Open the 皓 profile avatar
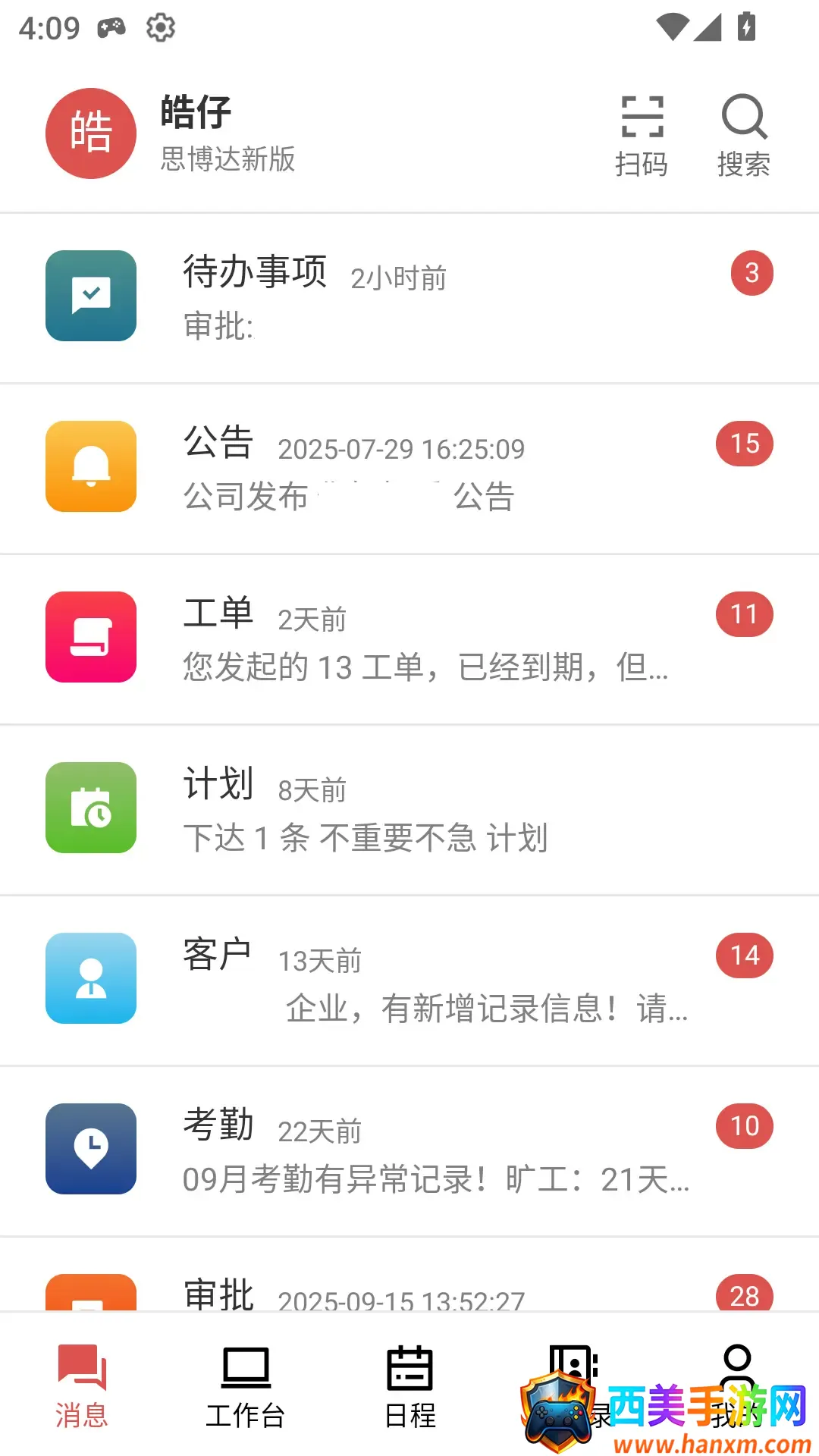Viewport: 819px width, 1456px height. 91,133
